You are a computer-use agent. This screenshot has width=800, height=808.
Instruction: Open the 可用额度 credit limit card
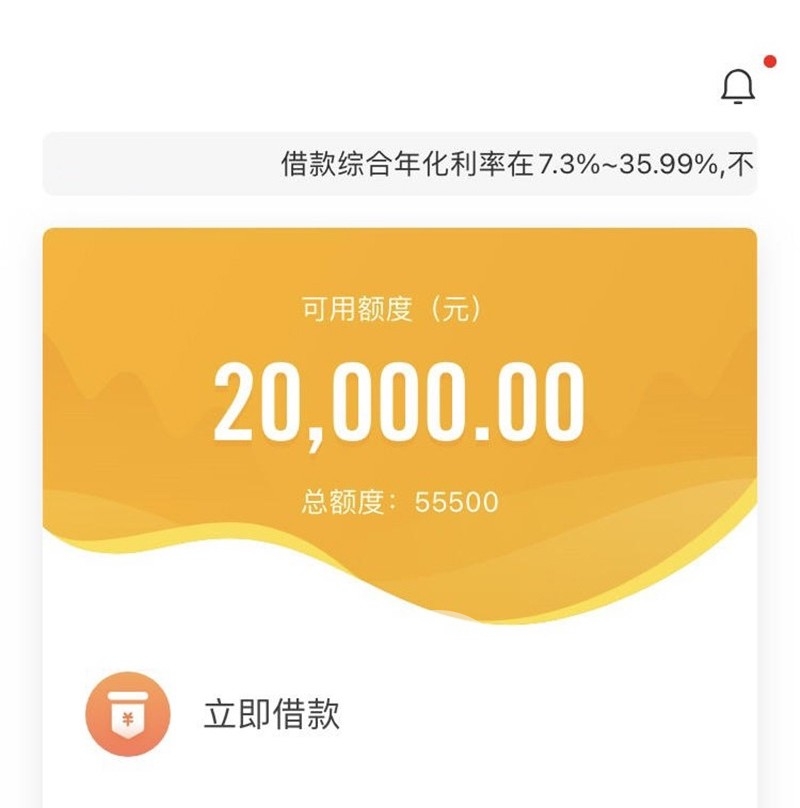coord(400,400)
